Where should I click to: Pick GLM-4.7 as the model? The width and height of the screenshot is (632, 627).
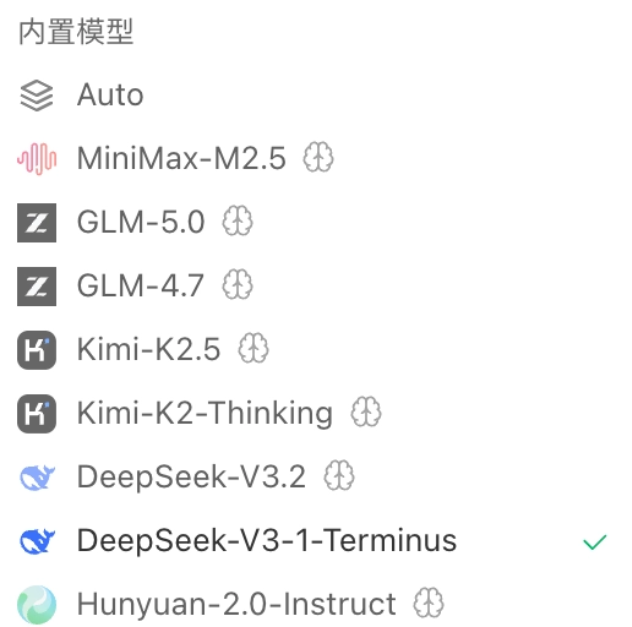pyautogui.click(x=141, y=286)
